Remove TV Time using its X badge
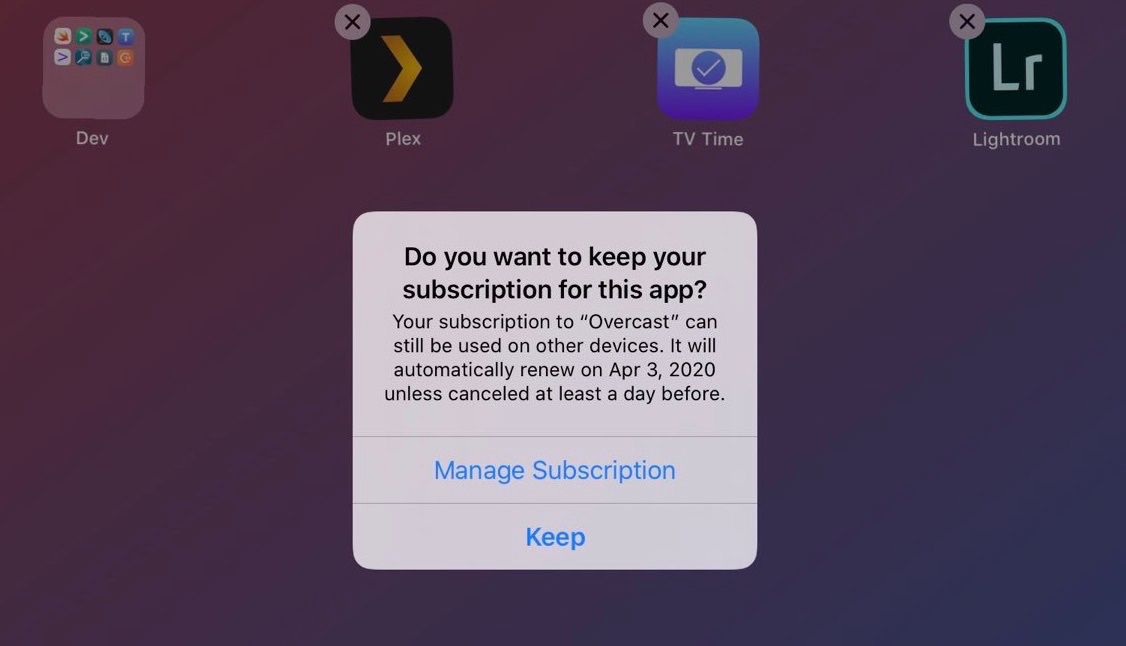 (660, 20)
